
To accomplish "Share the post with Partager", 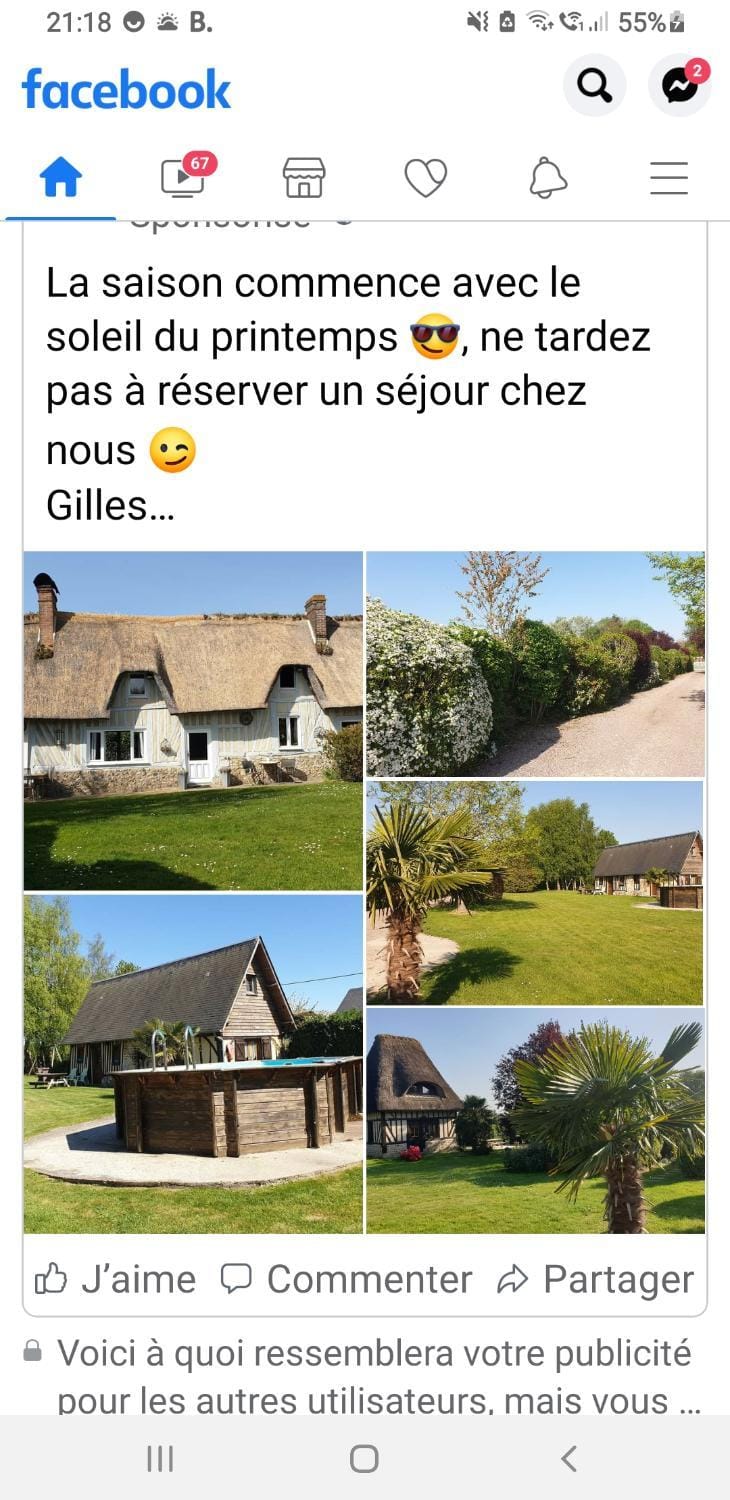I will click(x=596, y=1279).
